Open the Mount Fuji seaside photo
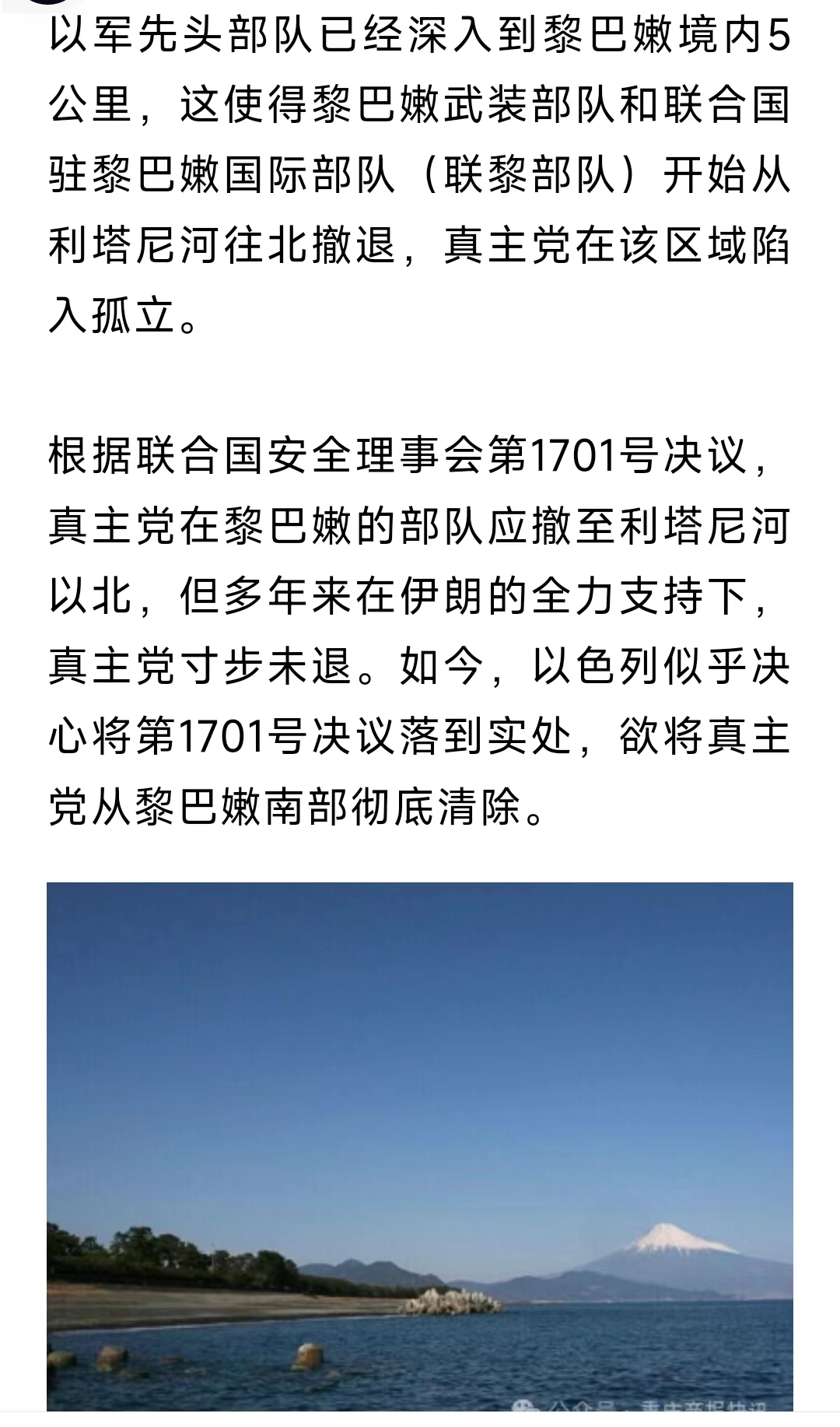The height and width of the screenshot is (1427, 840). (420, 1147)
